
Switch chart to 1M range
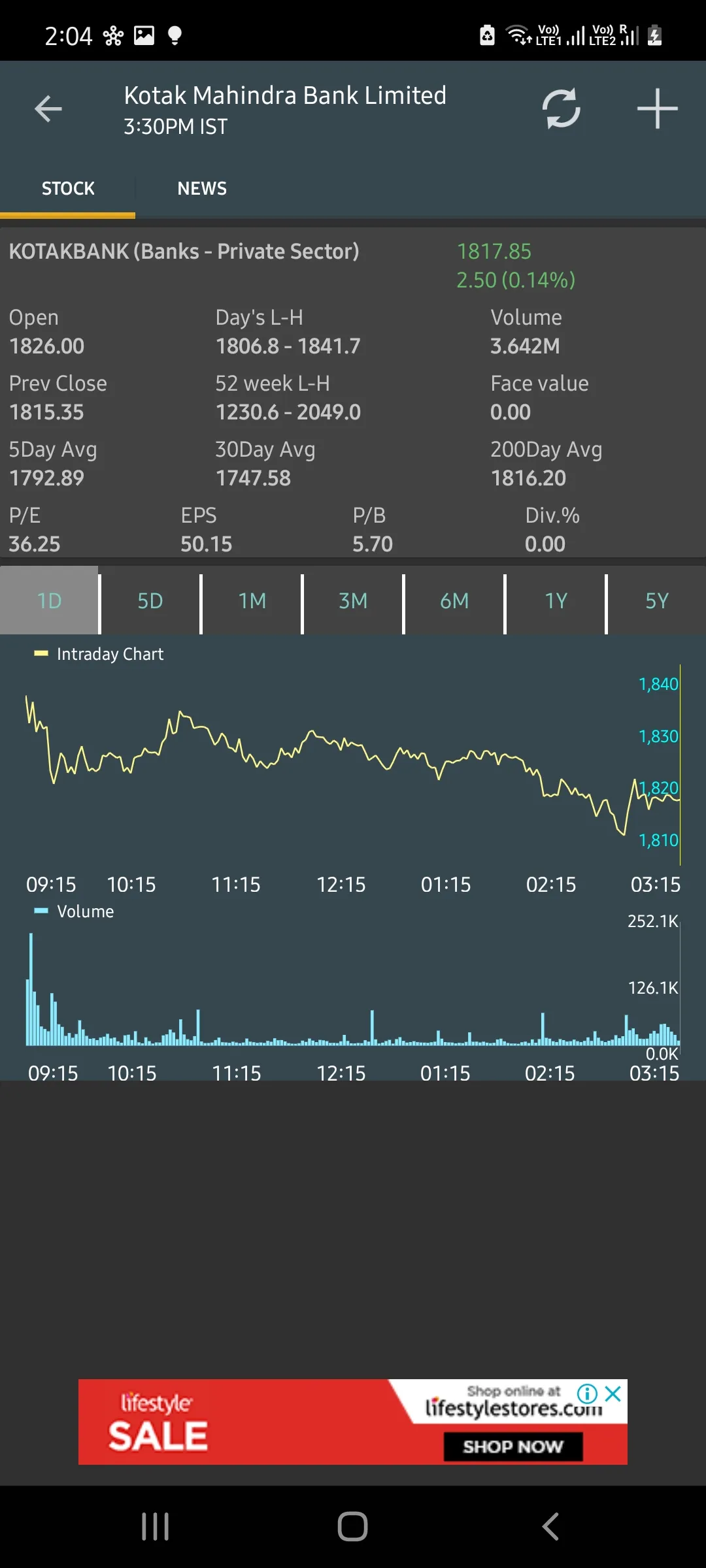(252, 600)
